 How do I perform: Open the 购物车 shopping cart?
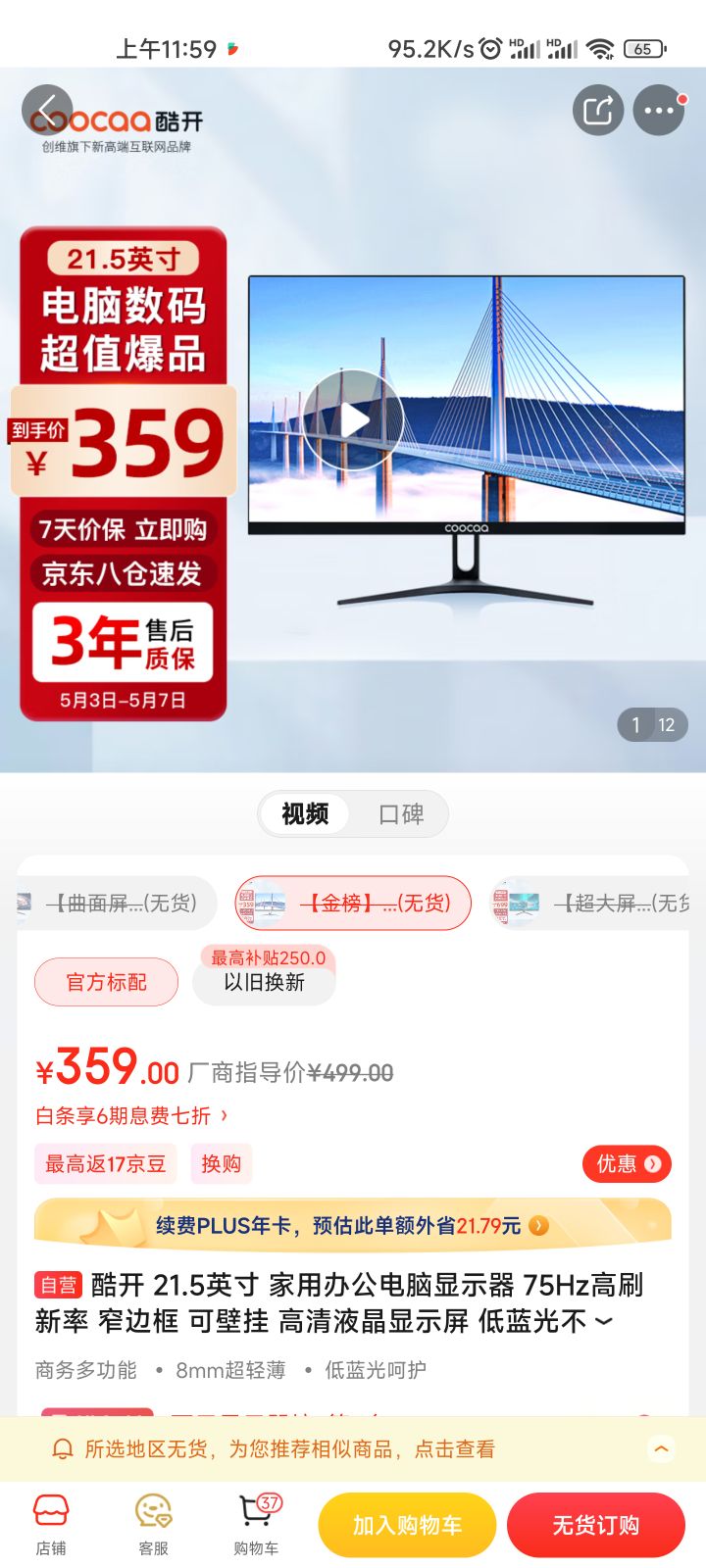(256, 1525)
